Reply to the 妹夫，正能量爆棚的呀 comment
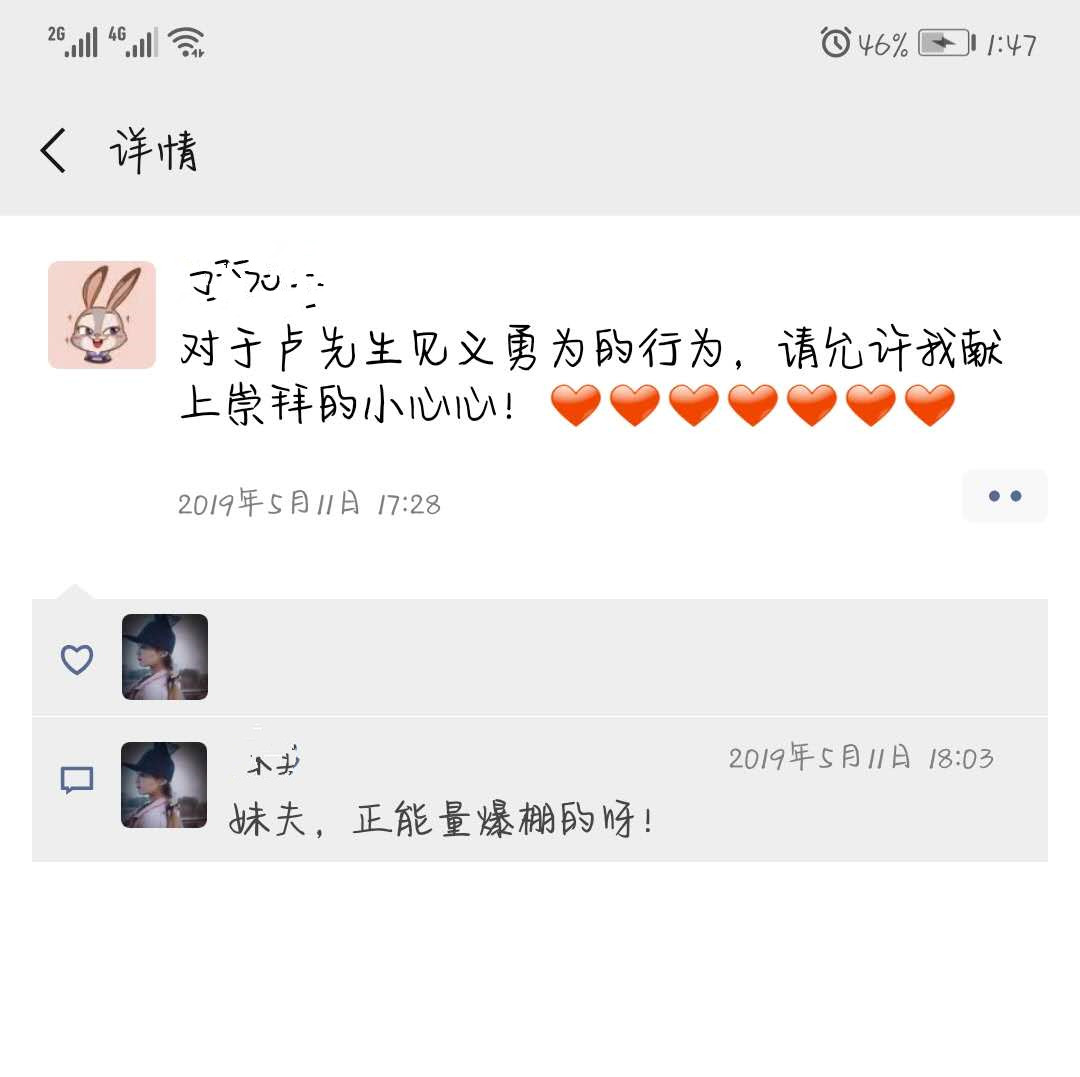Viewport: 1080px width, 1077px height. coord(440,822)
